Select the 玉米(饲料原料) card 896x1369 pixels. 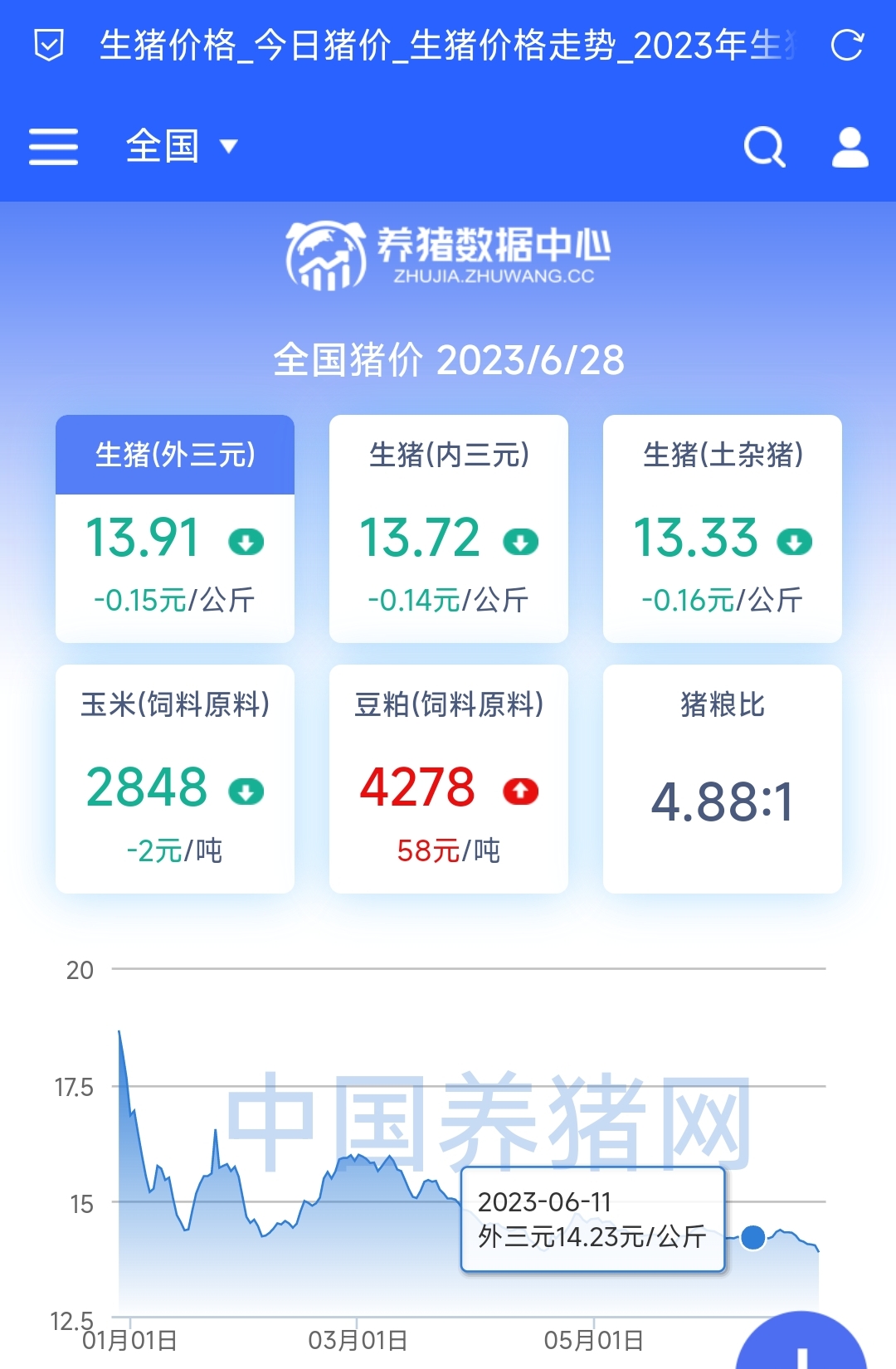(x=175, y=778)
